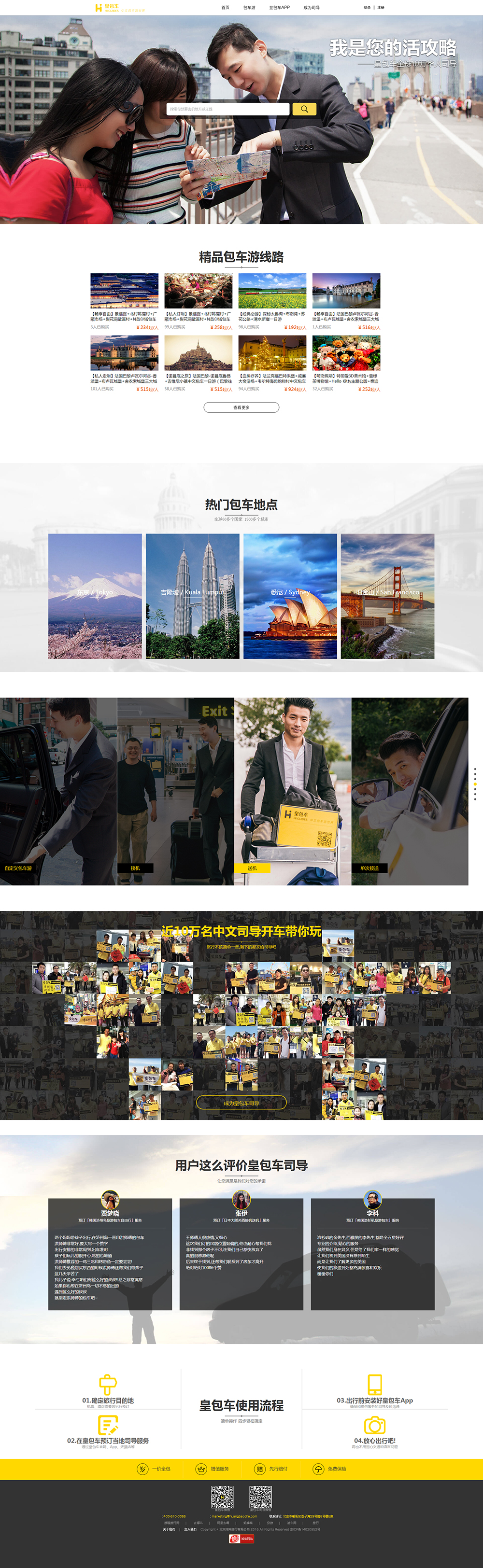Viewport: 483px width, 1568px height.
Task: Open the 首页 nav link
Action: pyautogui.click(x=226, y=8)
